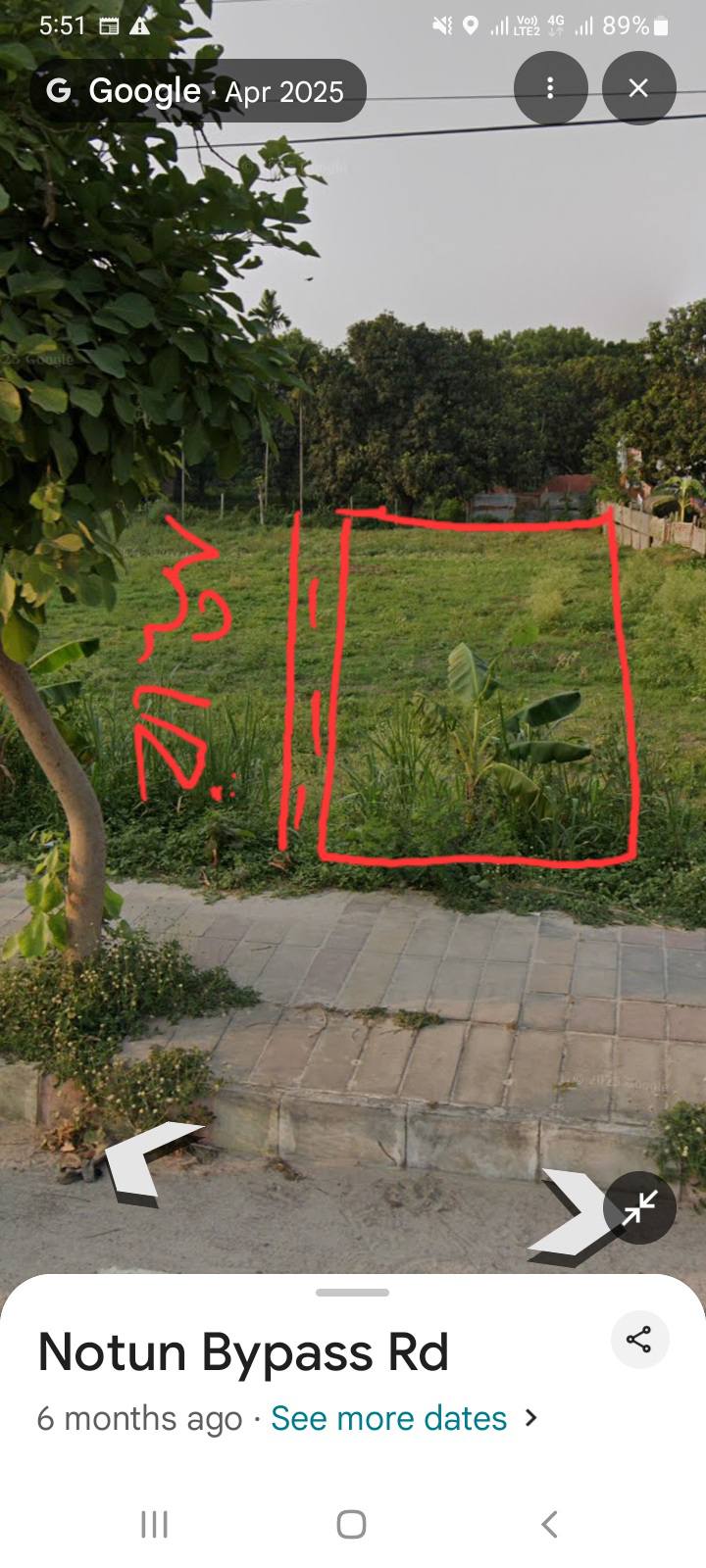This screenshot has height=1568, width=706.
Task: Open the three-dot overflow menu
Action: (x=550, y=88)
